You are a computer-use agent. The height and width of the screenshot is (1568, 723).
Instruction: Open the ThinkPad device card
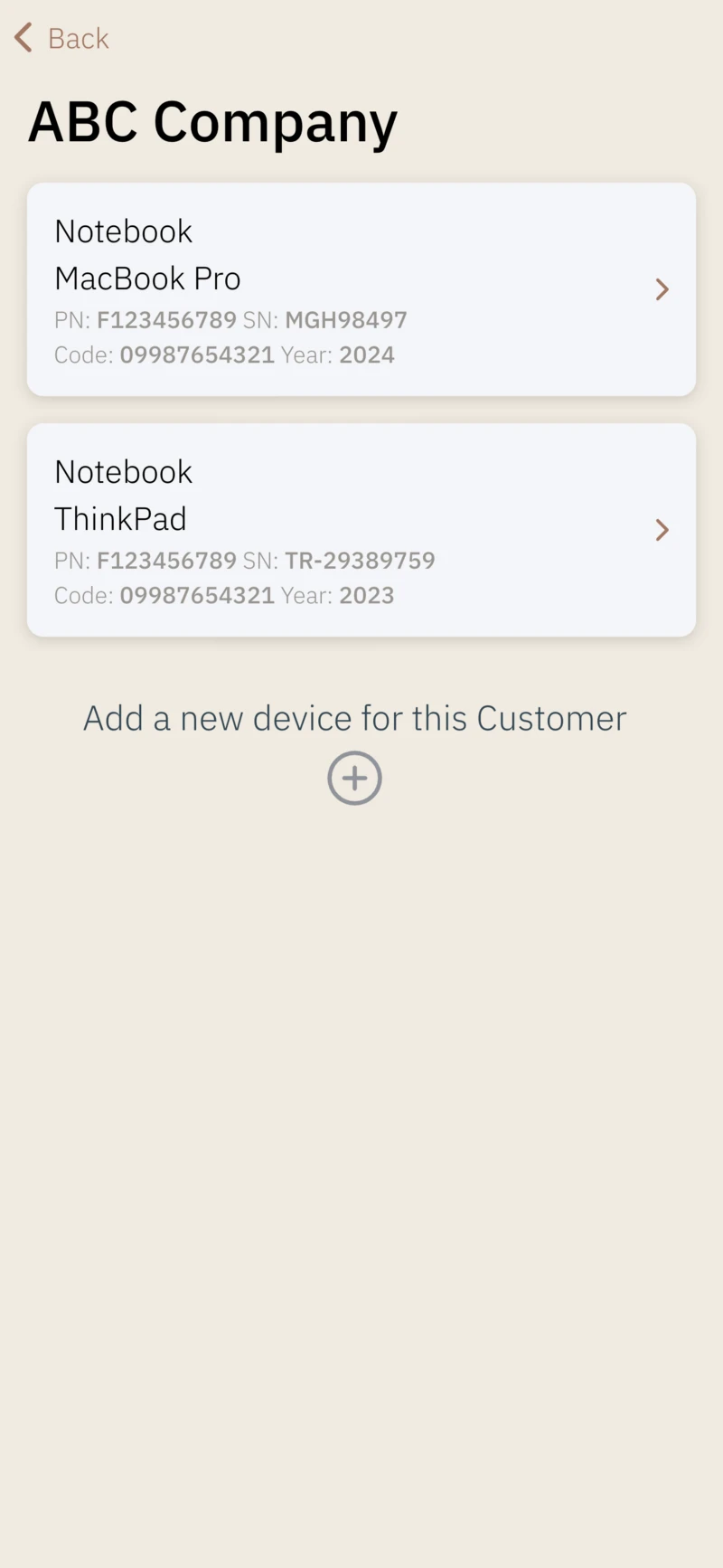(x=361, y=530)
